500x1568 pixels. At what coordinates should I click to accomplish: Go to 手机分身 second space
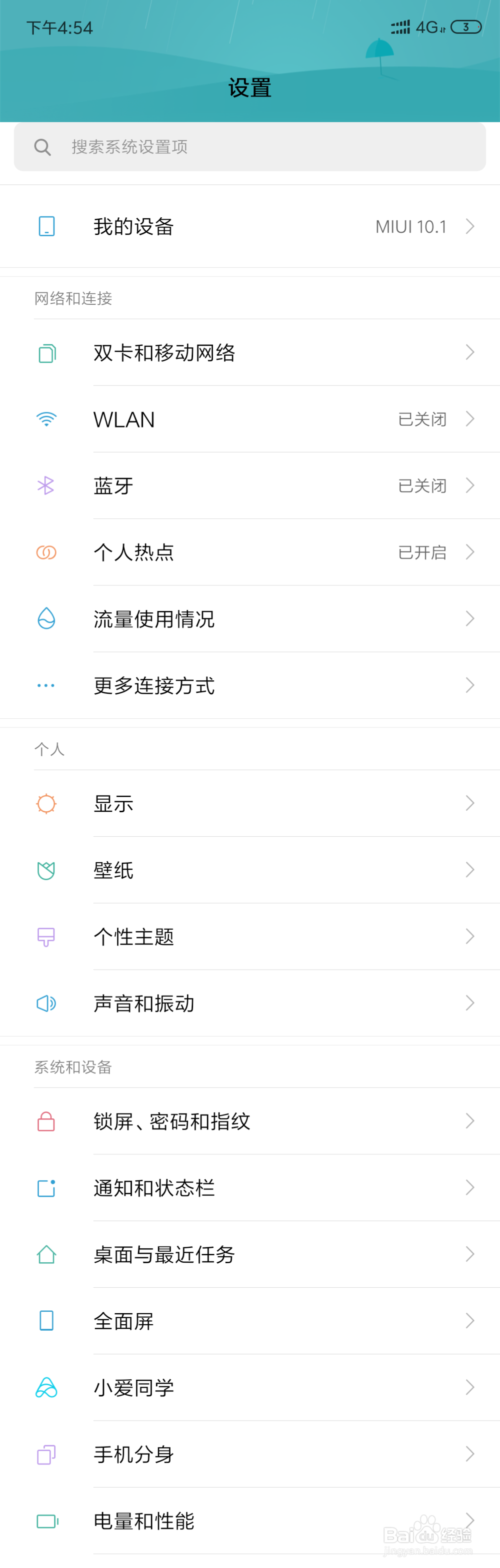[249, 1454]
